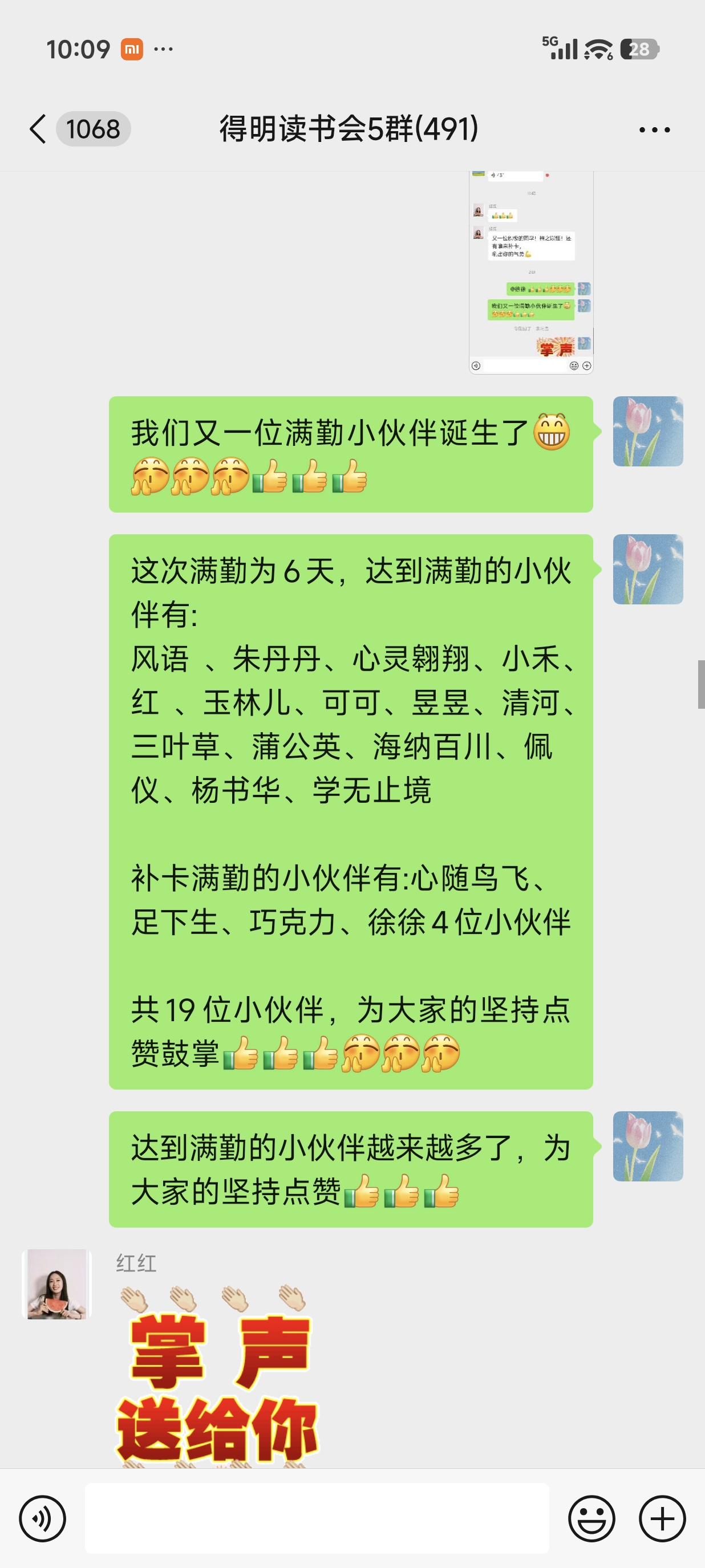Open 红红's profile avatar
This screenshot has height=1568, width=705.
(x=56, y=1285)
